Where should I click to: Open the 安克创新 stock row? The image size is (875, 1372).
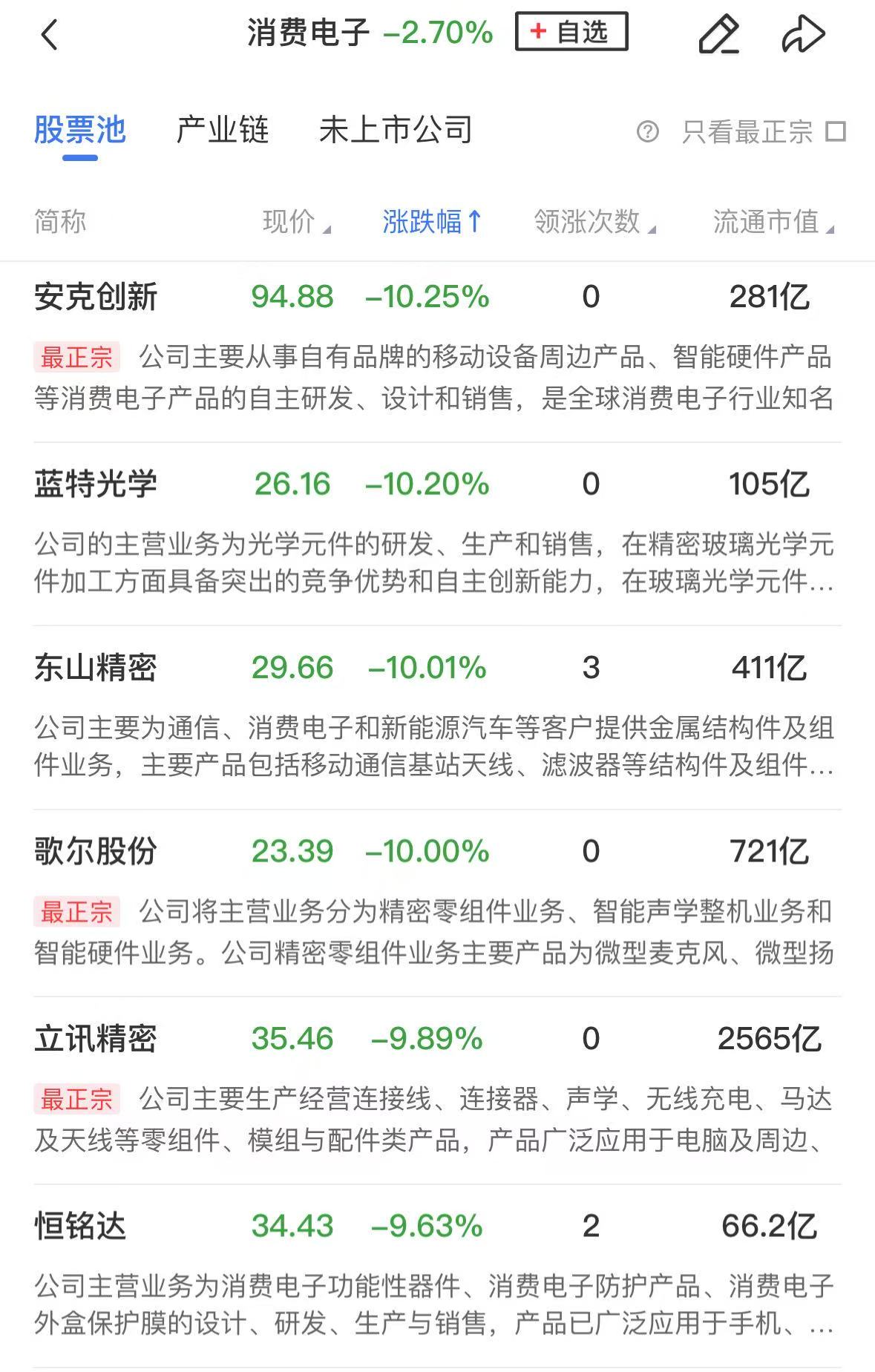96,298
